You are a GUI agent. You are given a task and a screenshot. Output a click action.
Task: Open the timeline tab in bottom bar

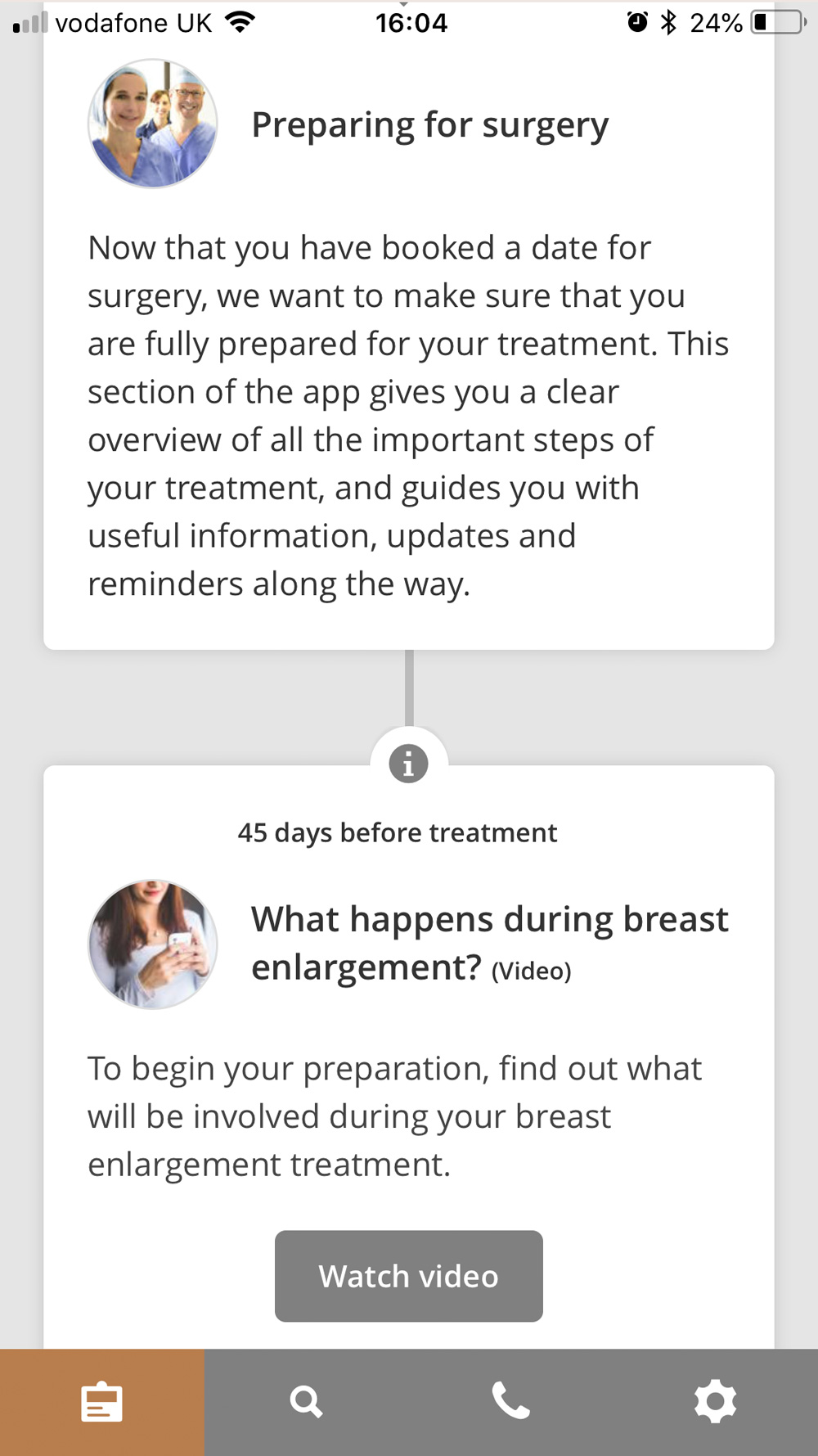point(101,1402)
